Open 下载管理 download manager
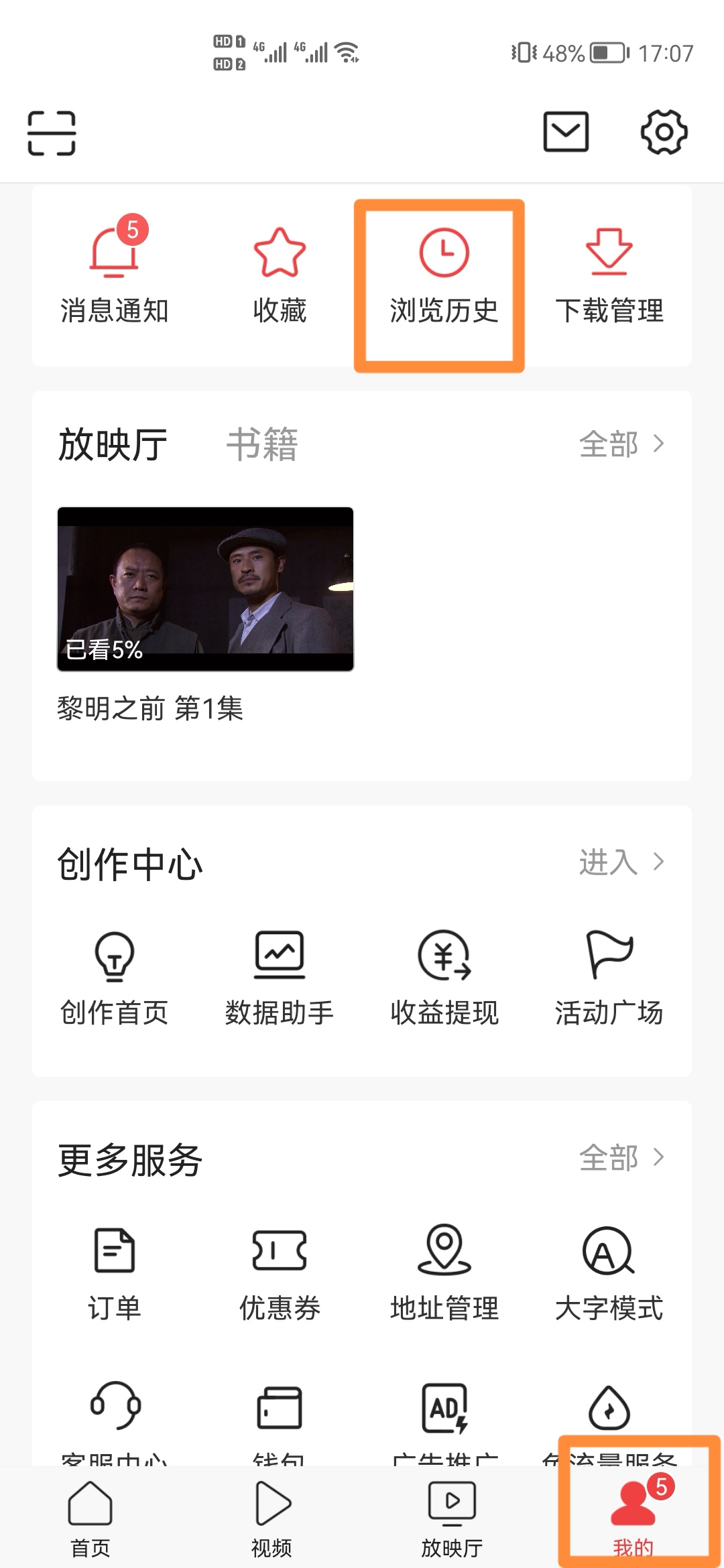 coord(609,275)
